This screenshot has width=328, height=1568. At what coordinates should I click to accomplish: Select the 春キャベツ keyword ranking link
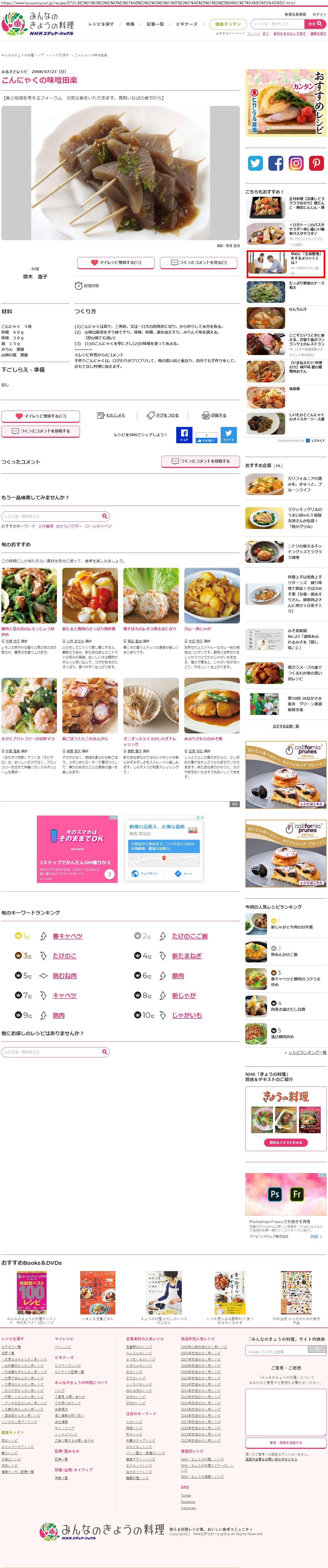click(x=67, y=936)
